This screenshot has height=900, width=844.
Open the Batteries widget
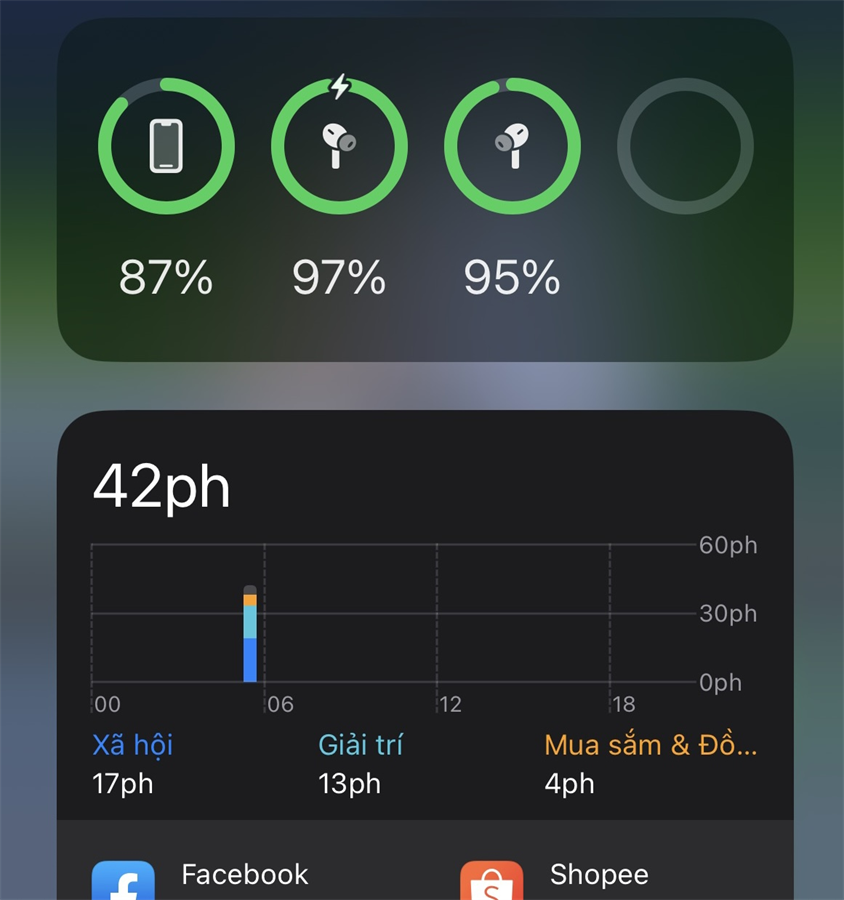425,190
